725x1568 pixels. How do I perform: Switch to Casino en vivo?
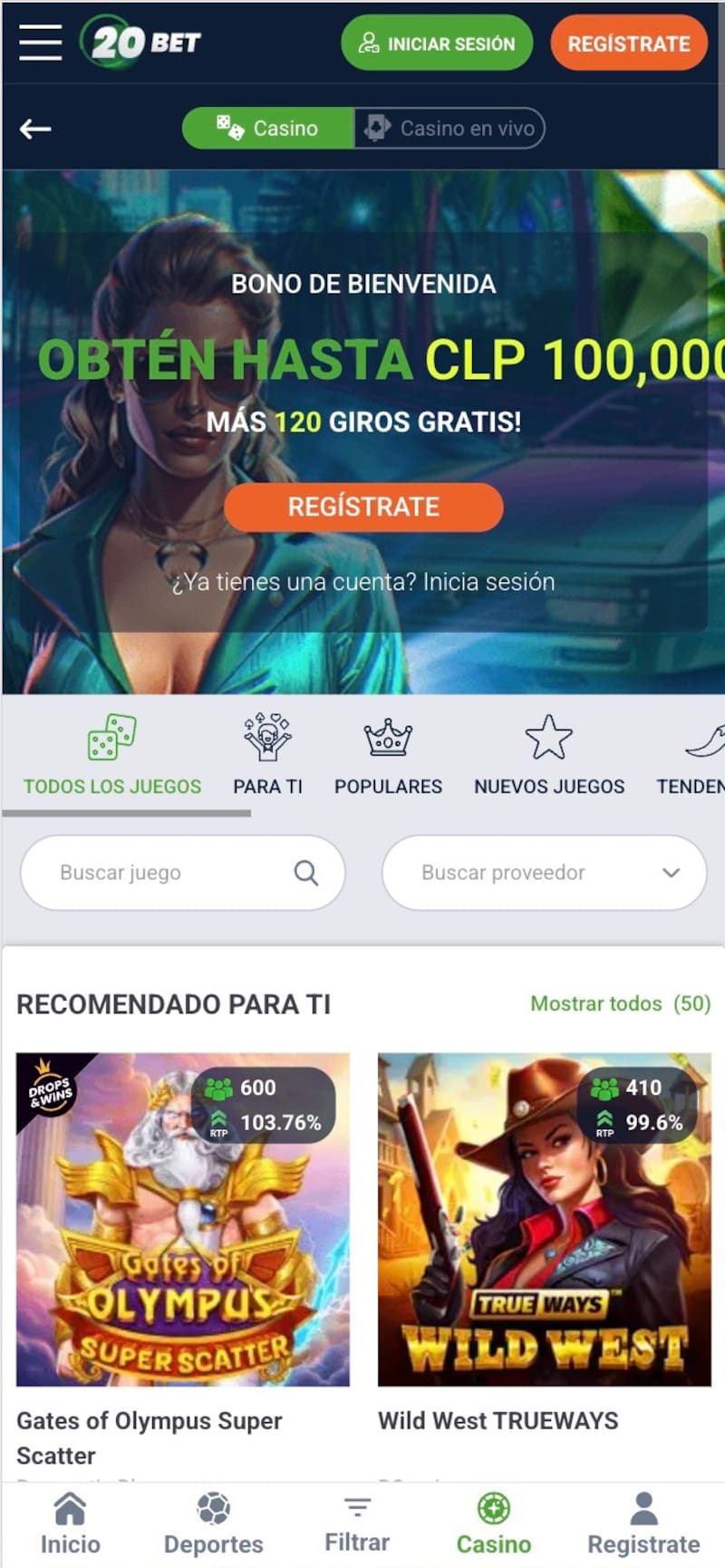point(450,129)
